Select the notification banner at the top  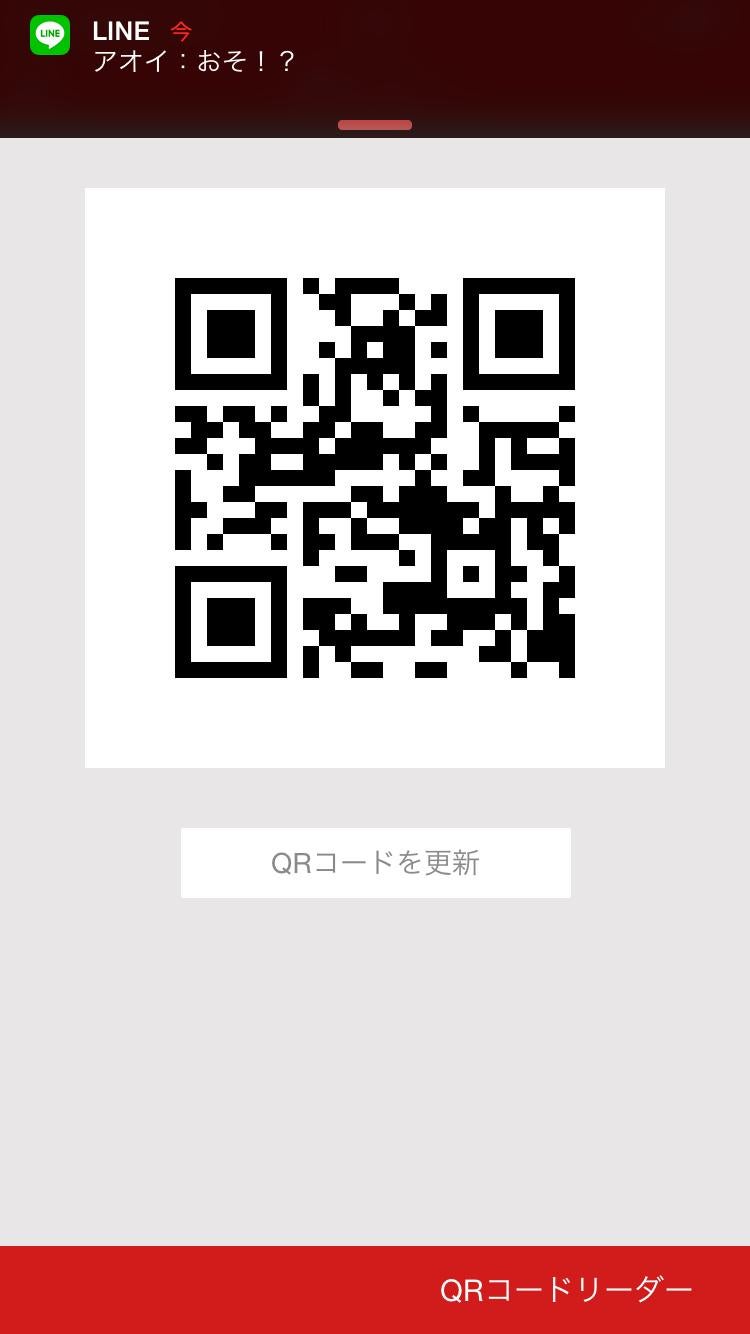(x=375, y=45)
